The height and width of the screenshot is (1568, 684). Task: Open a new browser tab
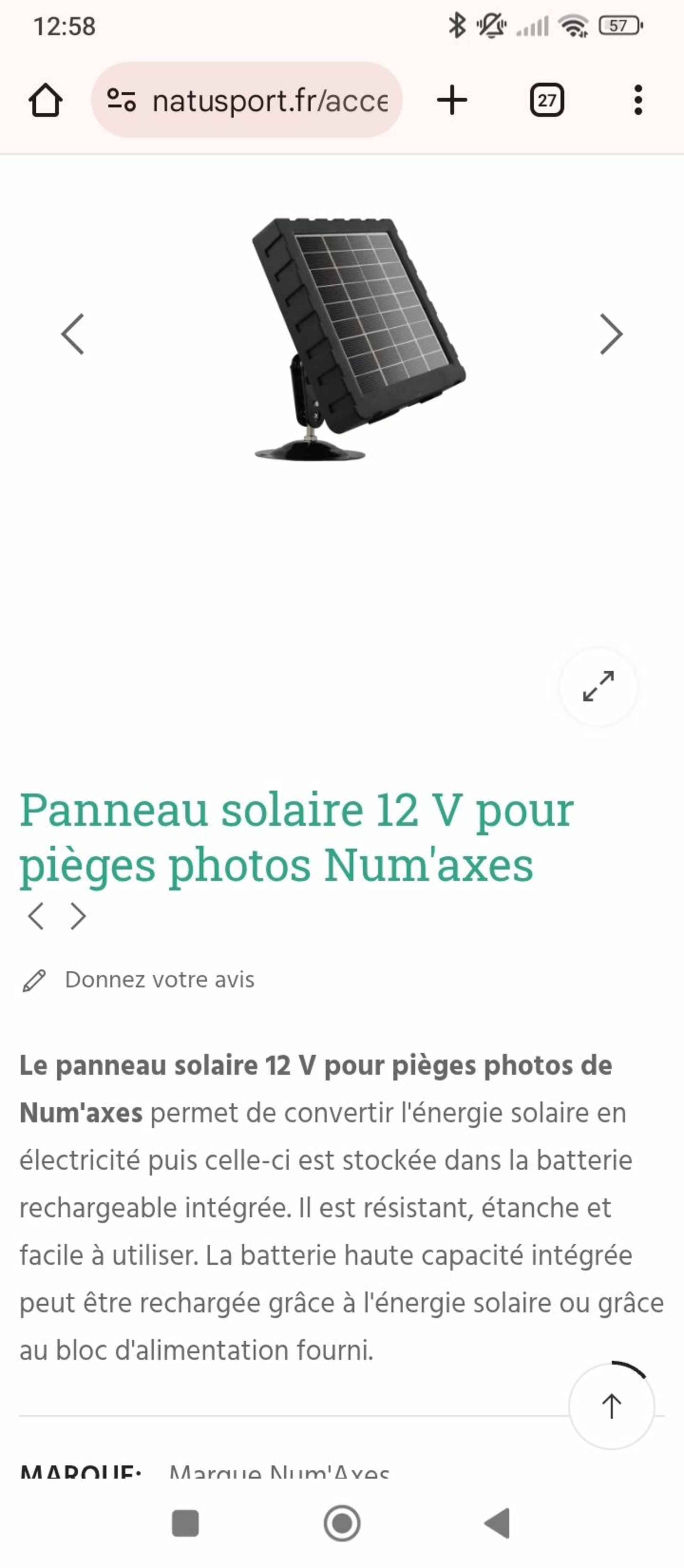point(452,100)
